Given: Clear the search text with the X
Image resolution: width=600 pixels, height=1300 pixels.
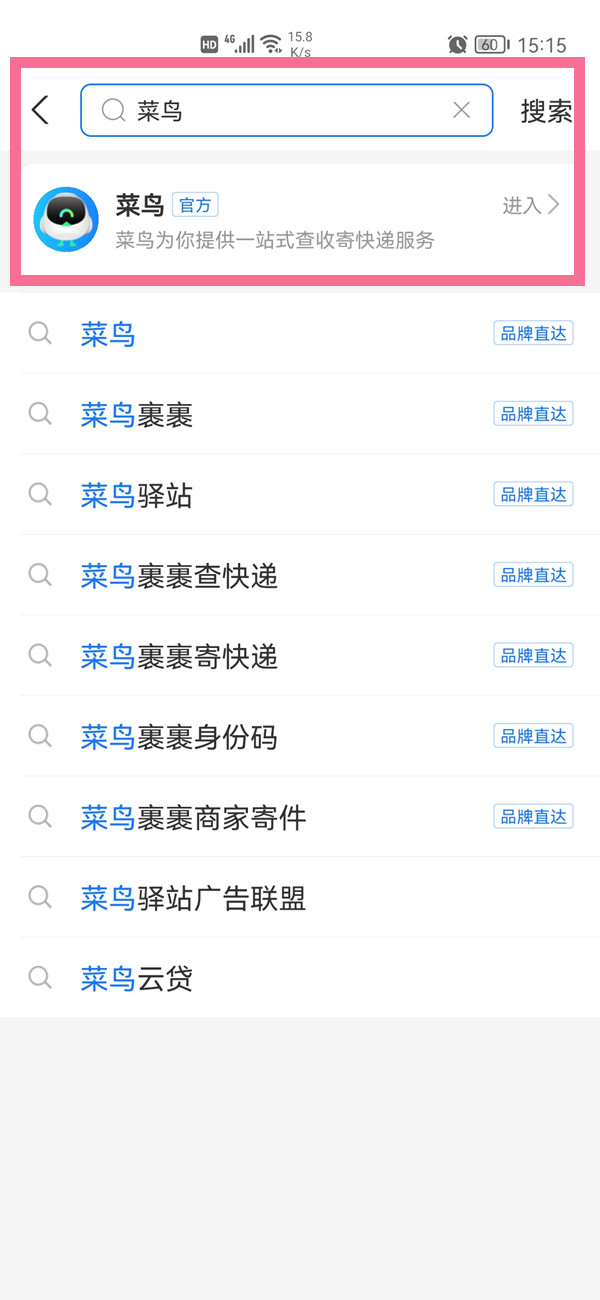Looking at the screenshot, I should click(x=461, y=110).
